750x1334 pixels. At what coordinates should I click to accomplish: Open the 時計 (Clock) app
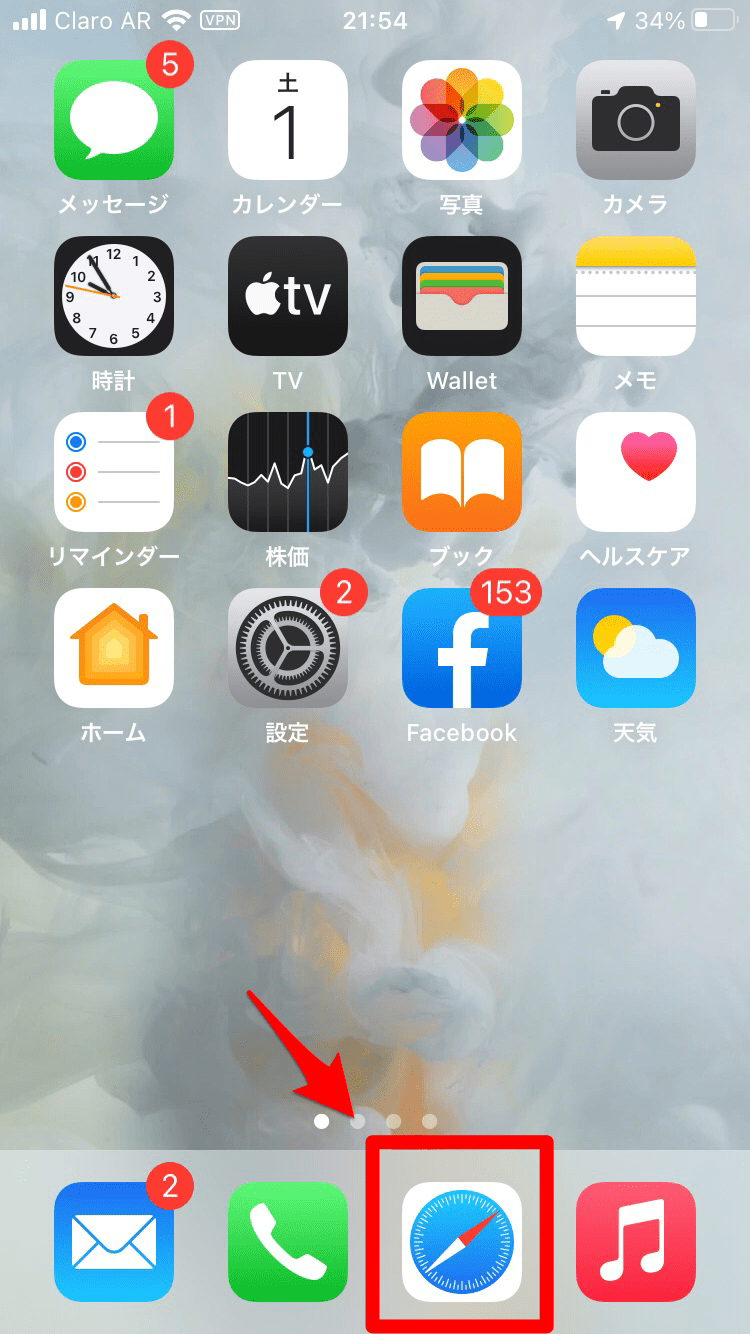point(113,295)
